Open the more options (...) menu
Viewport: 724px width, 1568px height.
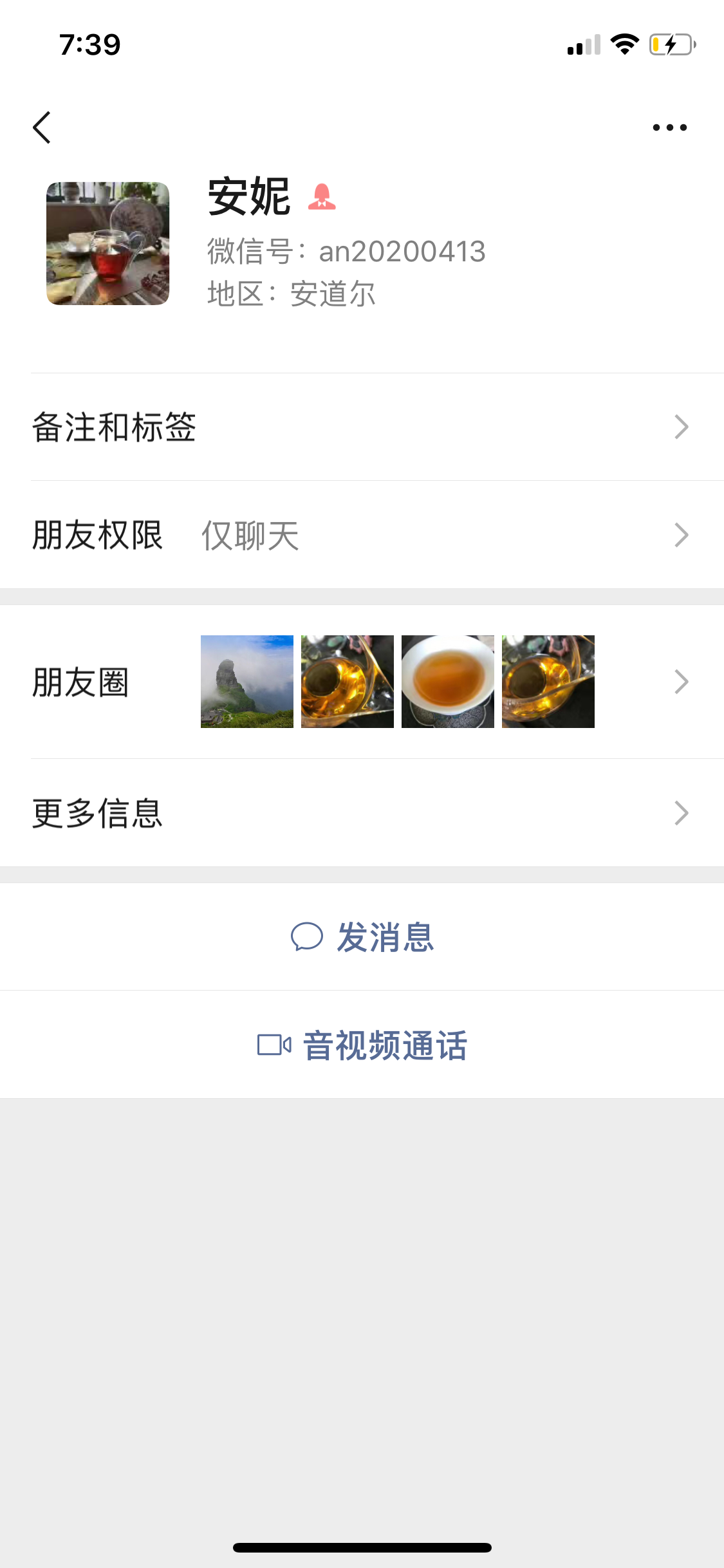[x=669, y=126]
